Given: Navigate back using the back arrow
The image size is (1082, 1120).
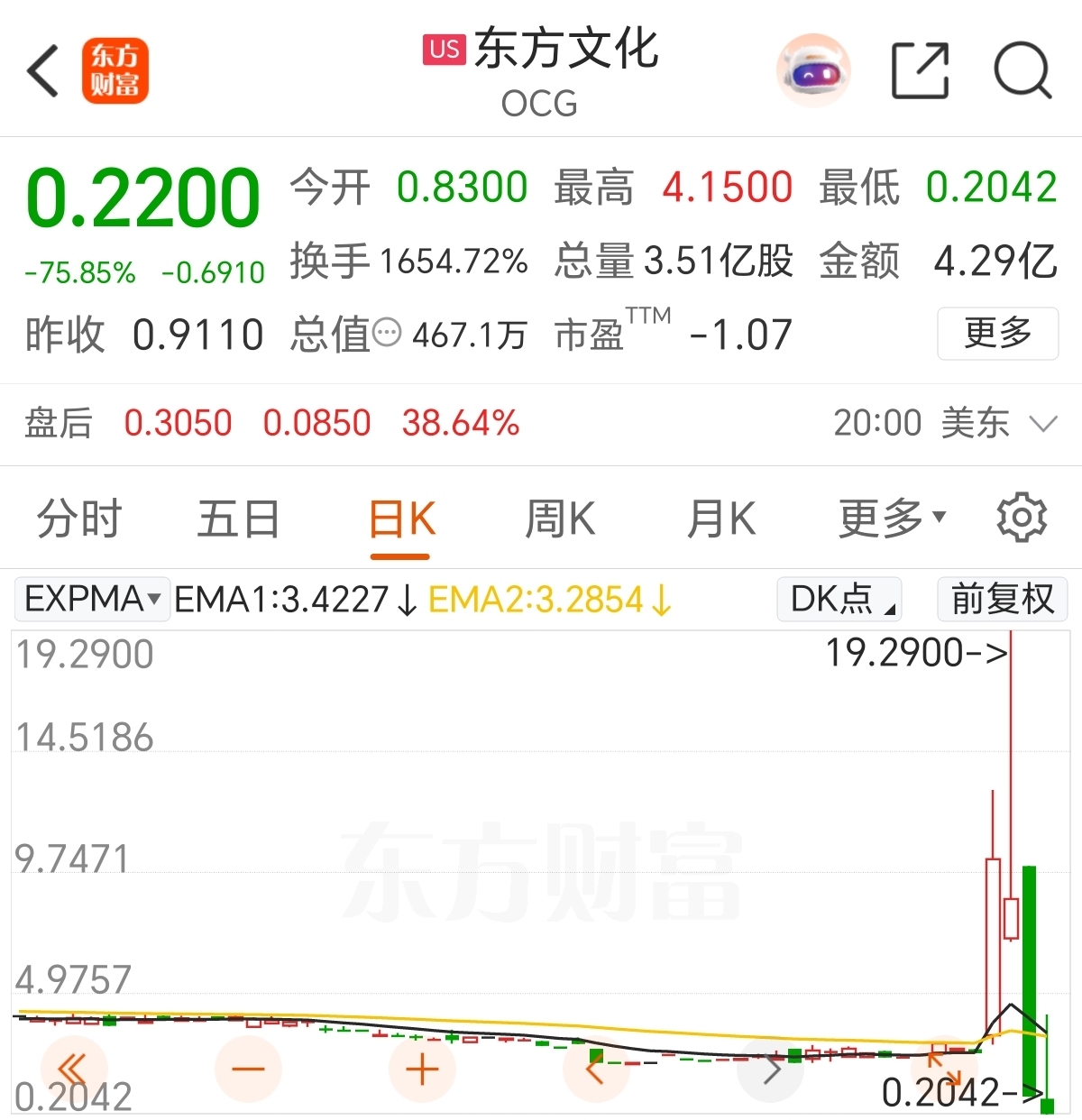Looking at the screenshot, I should 42,69.
